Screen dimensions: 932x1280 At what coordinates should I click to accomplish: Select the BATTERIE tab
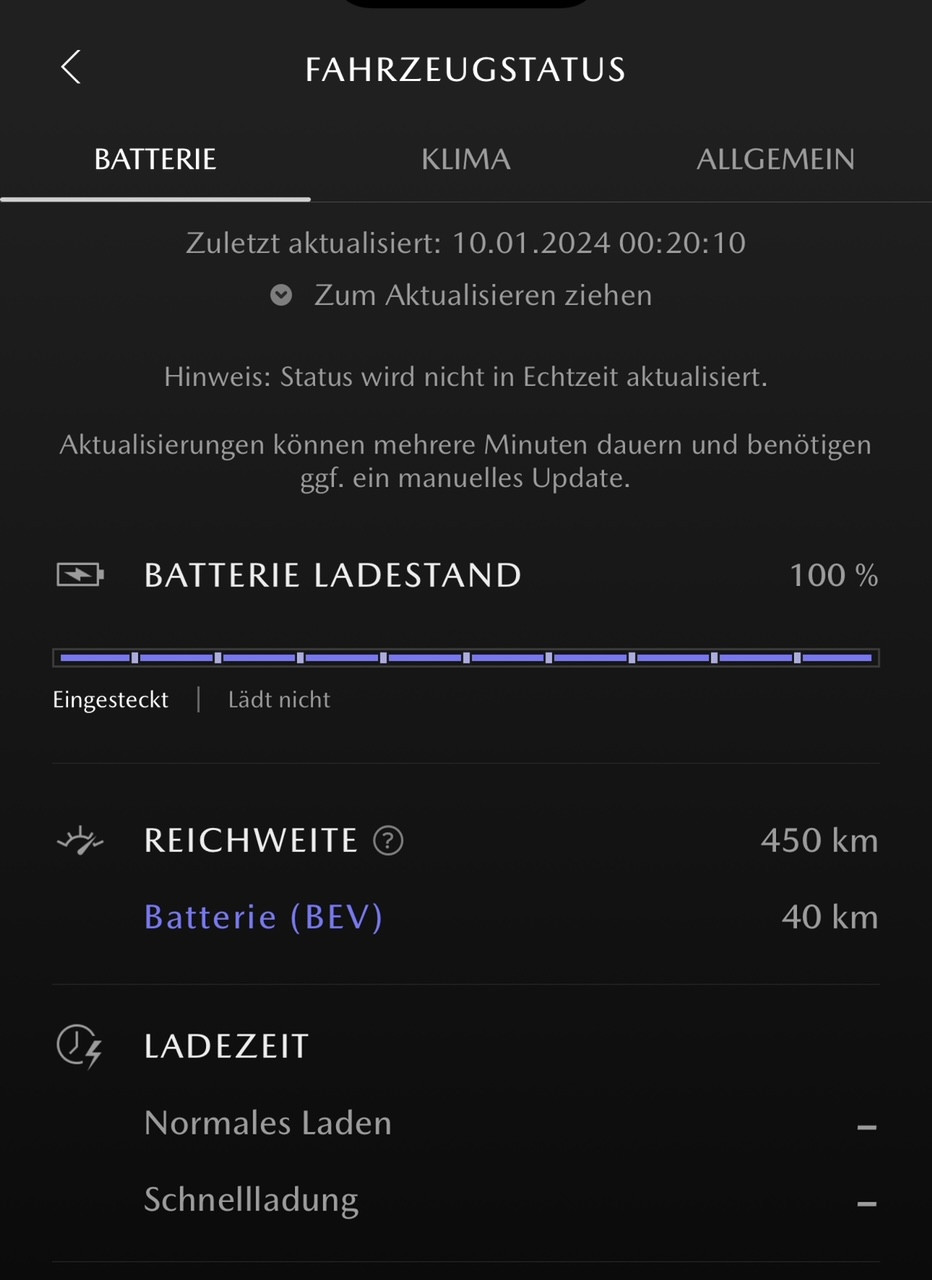click(x=155, y=158)
